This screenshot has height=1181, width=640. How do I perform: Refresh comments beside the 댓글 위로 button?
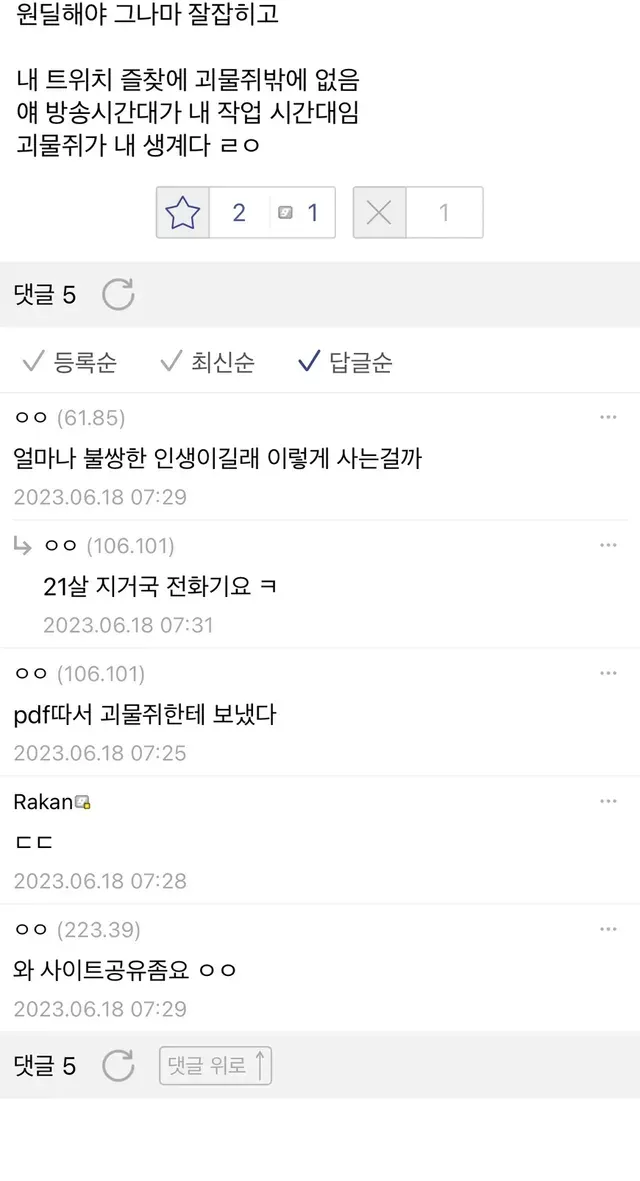118,1066
